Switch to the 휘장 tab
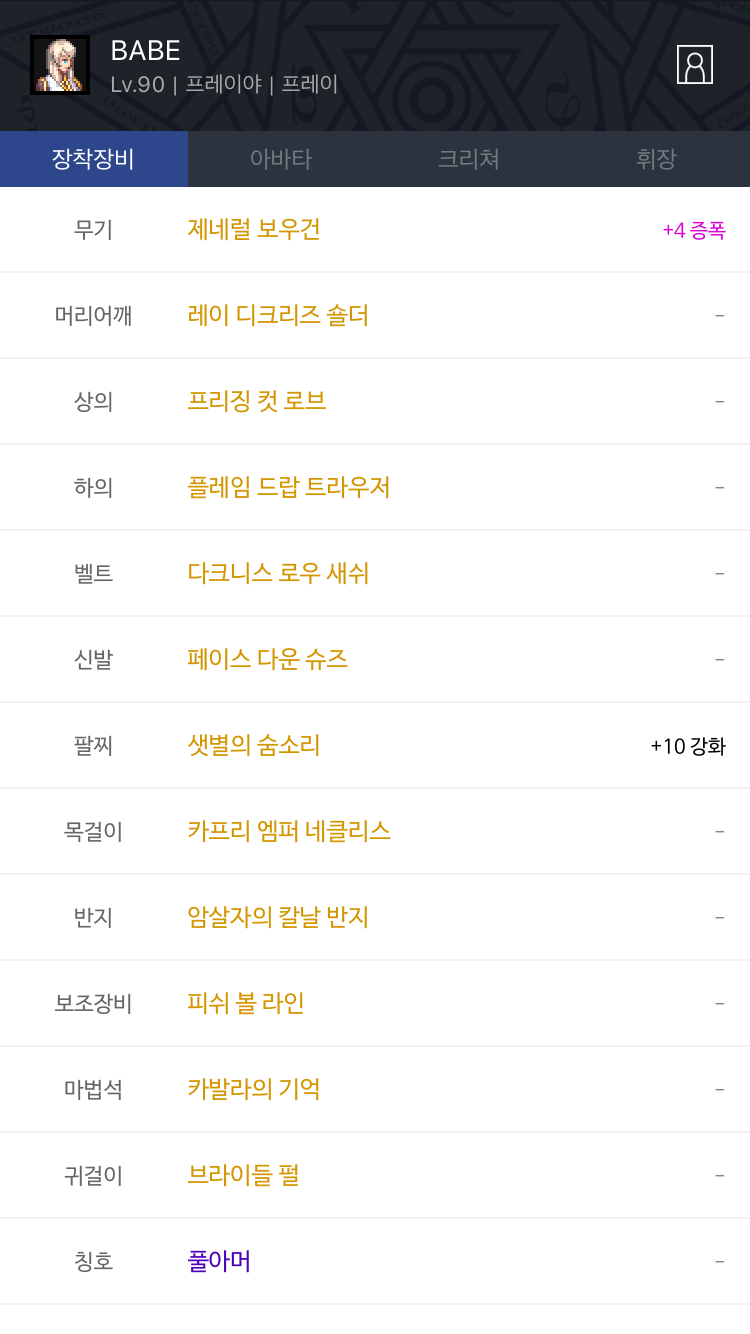The width and height of the screenshot is (750, 1334). click(x=656, y=159)
